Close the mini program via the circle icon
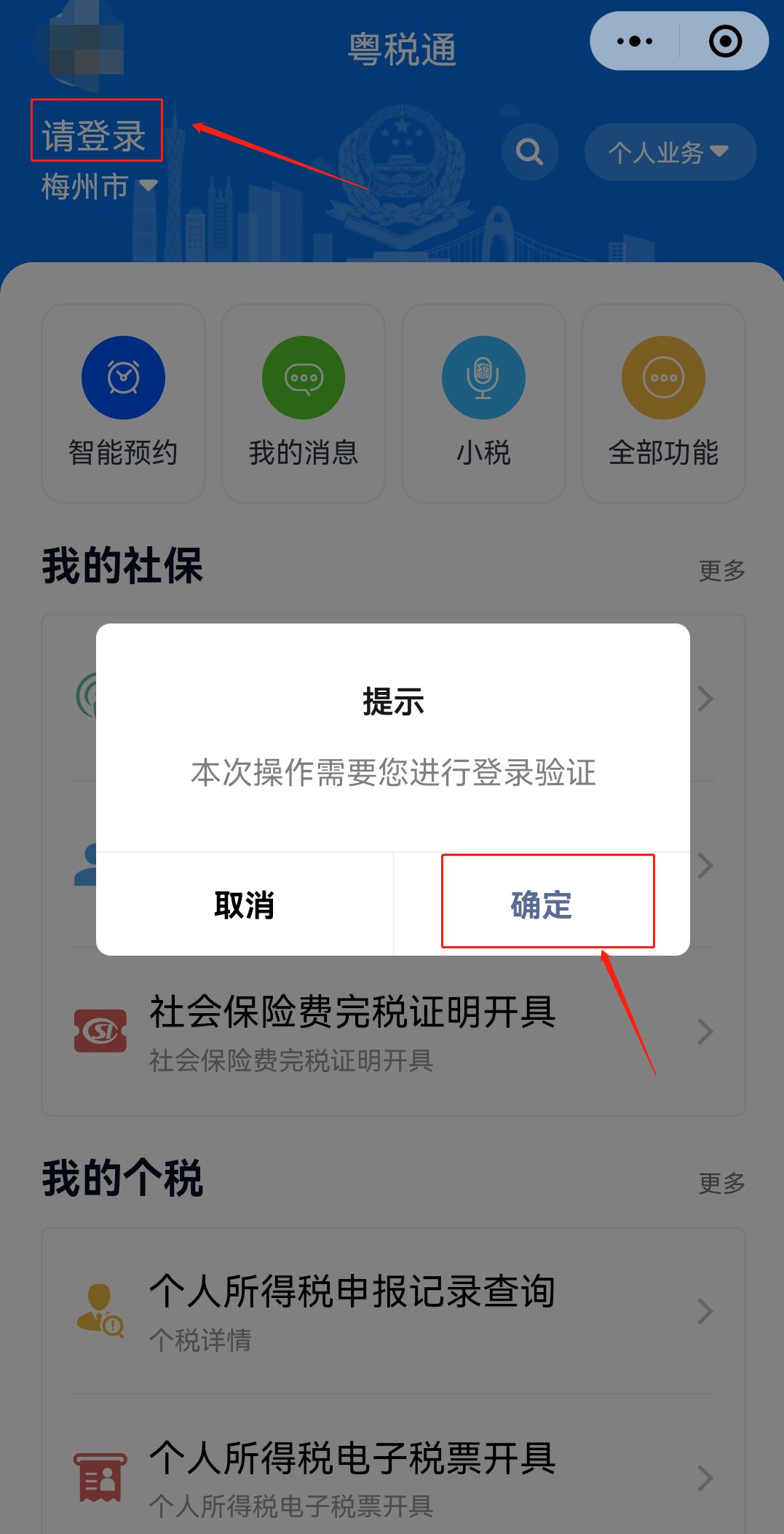Screen dimensions: 784x1534 725,41
